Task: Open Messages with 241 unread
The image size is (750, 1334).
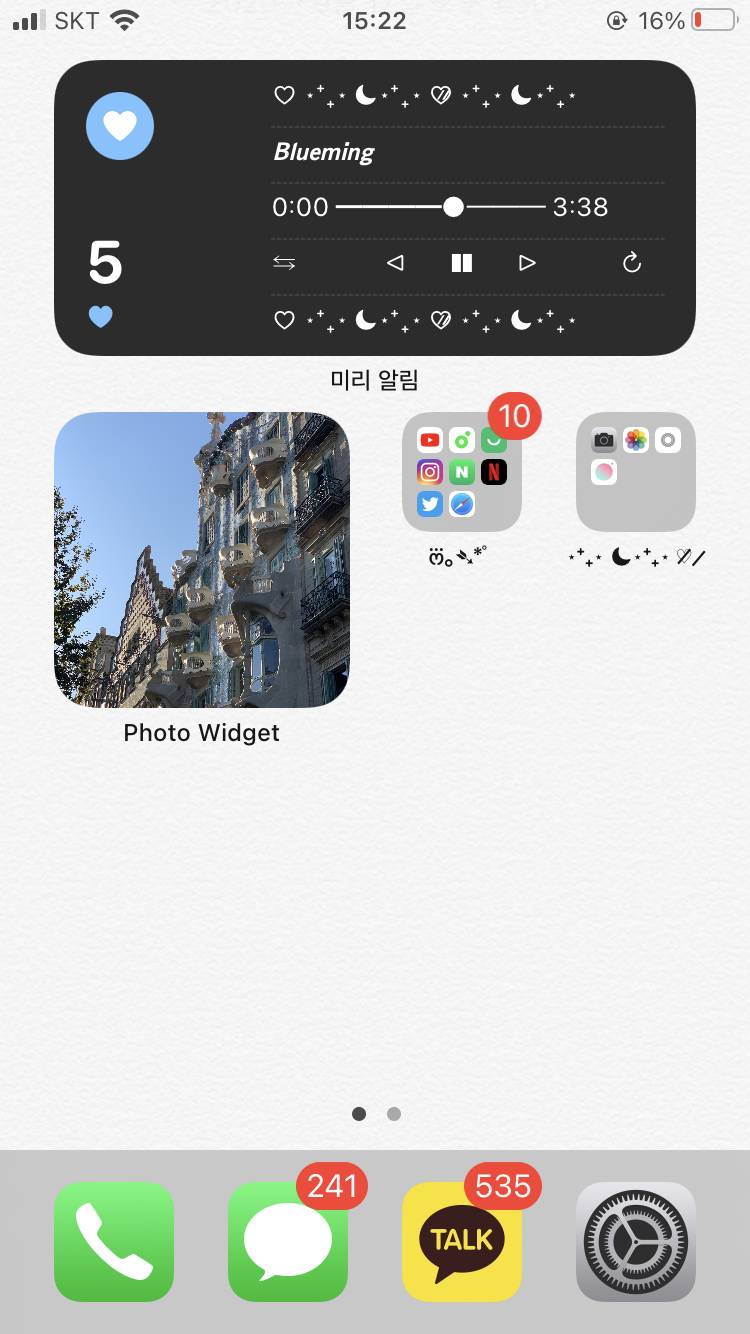Action: [x=288, y=1241]
